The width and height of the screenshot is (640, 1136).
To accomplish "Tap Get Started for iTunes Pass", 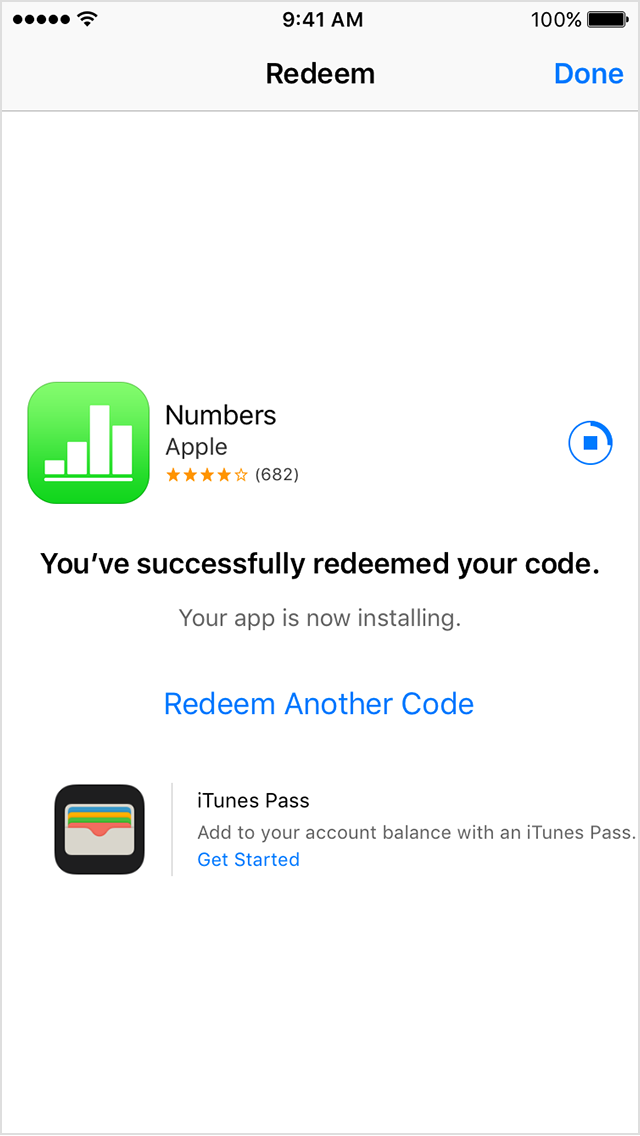I will tap(249, 859).
